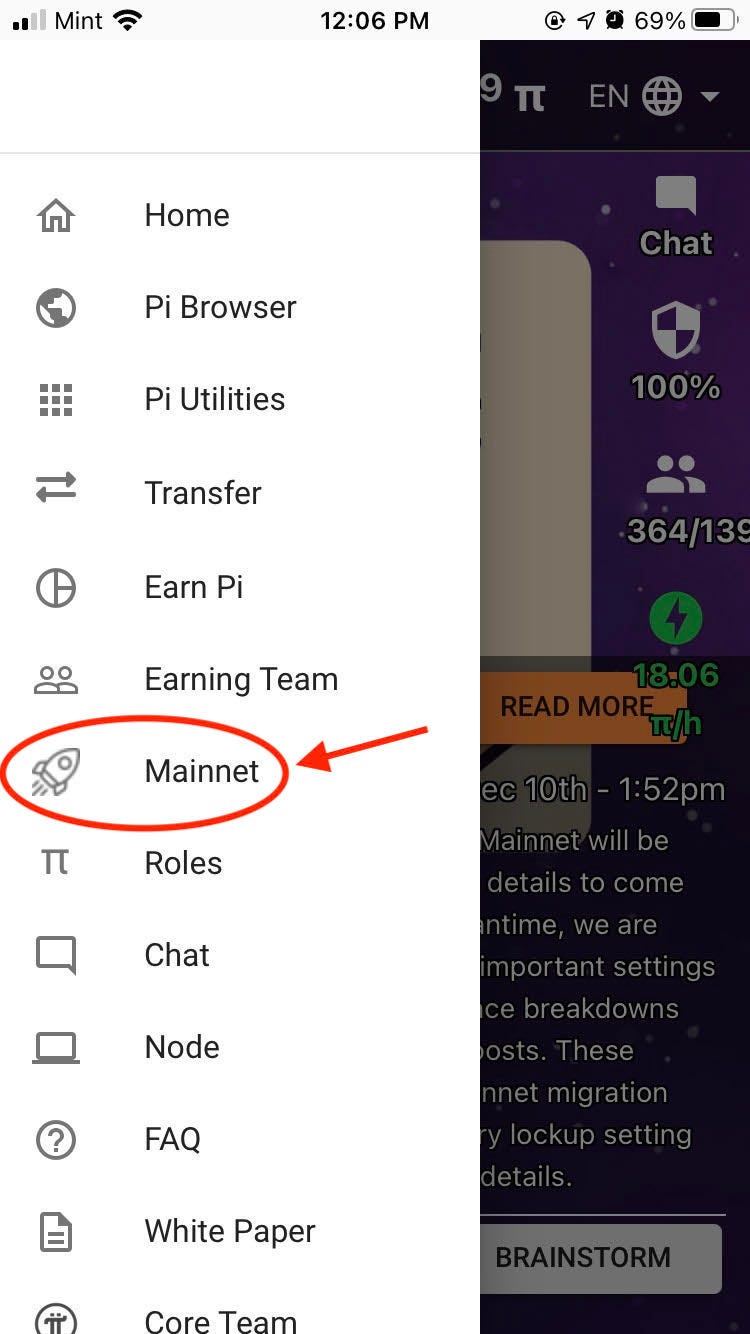View the Earning Team entry

pyautogui.click(x=240, y=679)
